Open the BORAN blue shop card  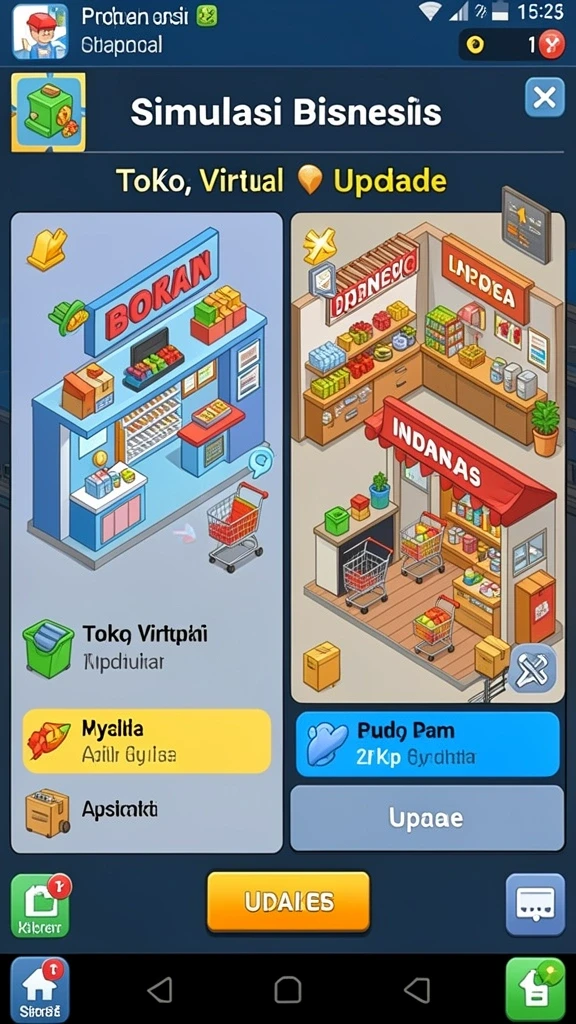[x=147, y=405]
